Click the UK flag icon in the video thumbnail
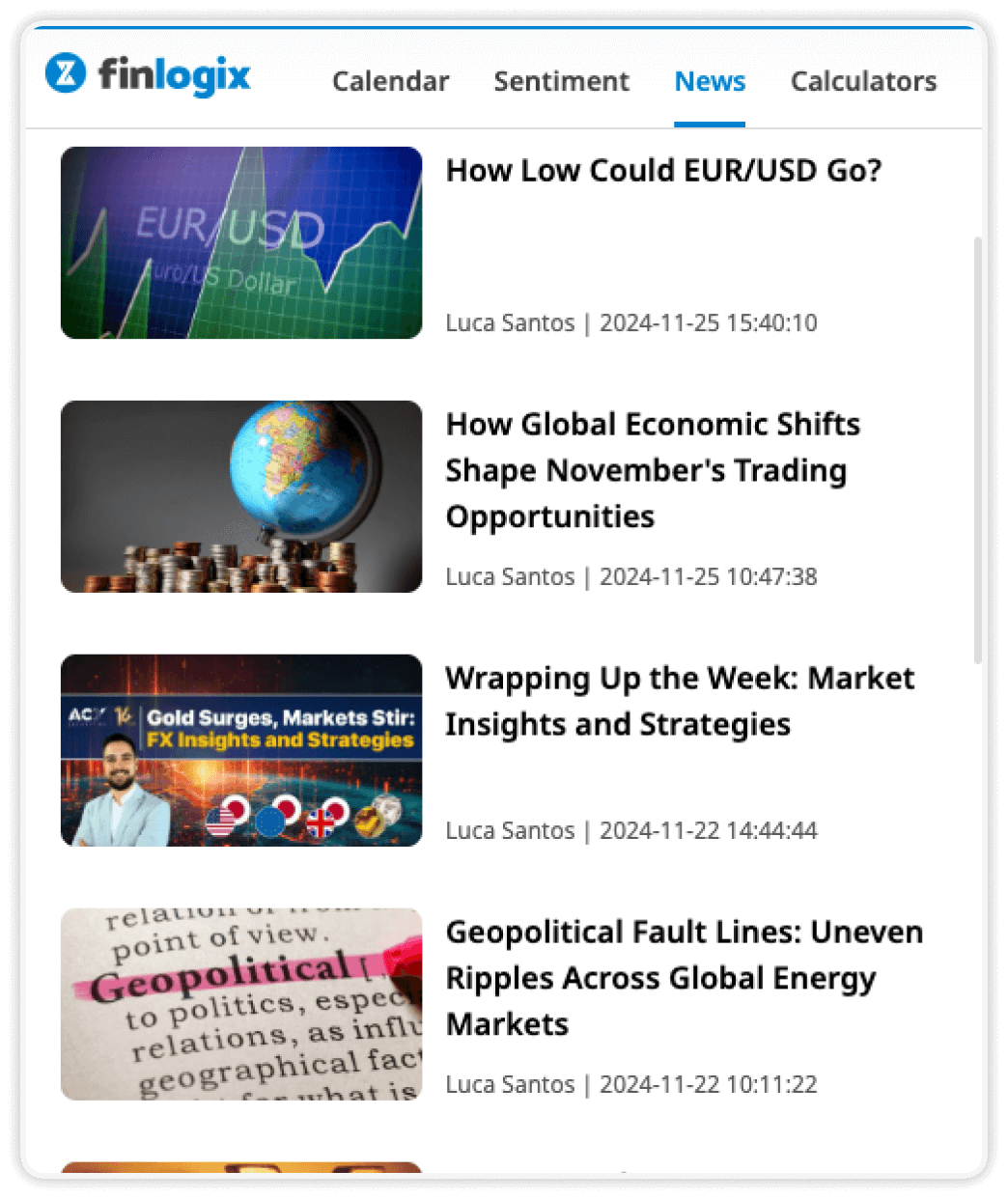The height and width of the screenshot is (1199, 1008). pyautogui.click(x=322, y=824)
